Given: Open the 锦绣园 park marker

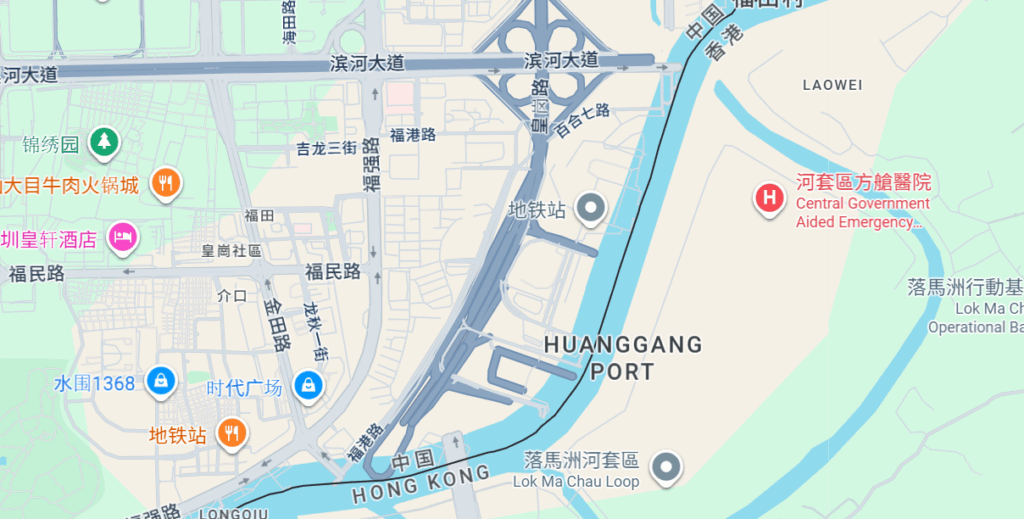Looking at the screenshot, I should (103, 142).
